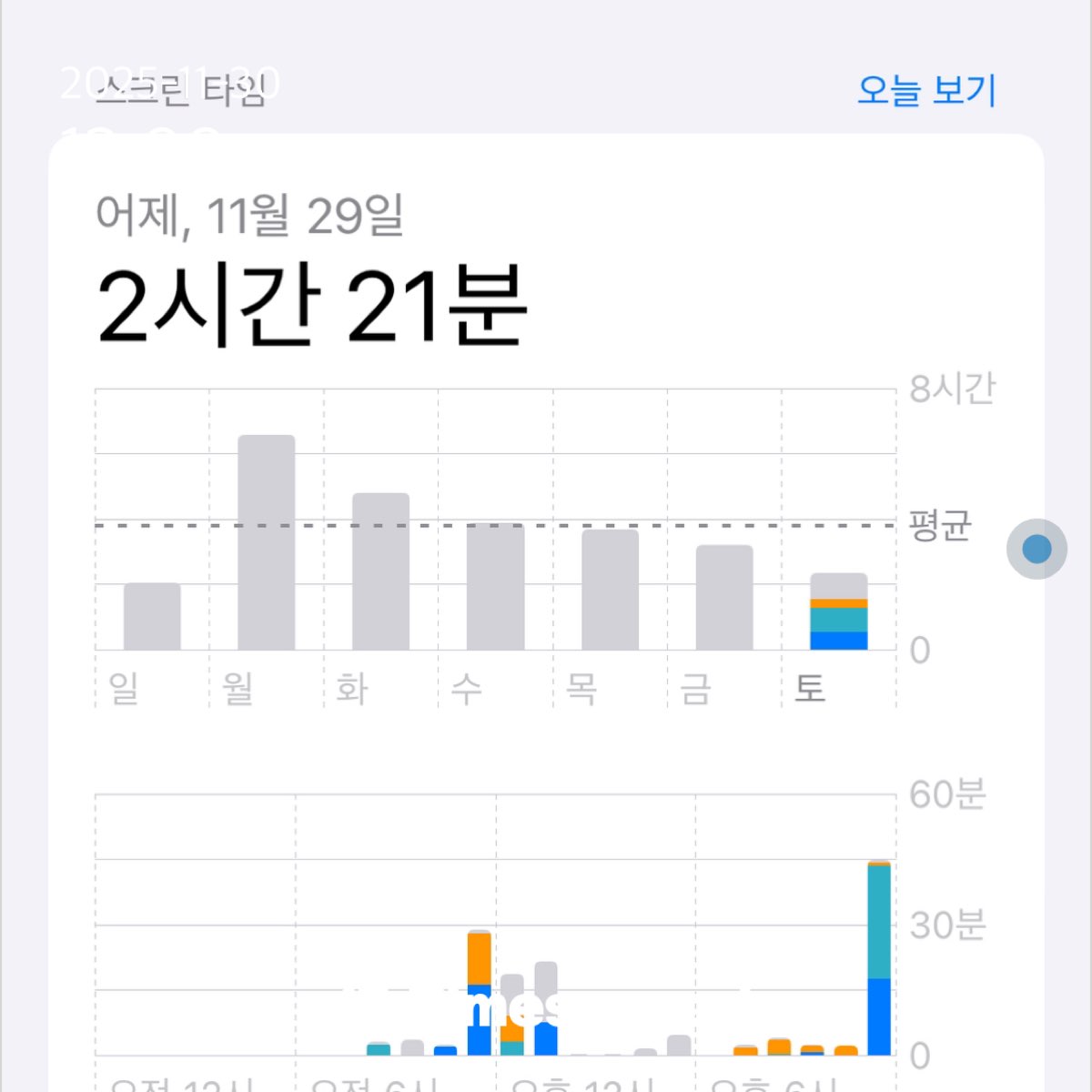Viewport: 1092px width, 1092px height.
Task: Tap the 오늘 보기 link
Action: coord(926,90)
